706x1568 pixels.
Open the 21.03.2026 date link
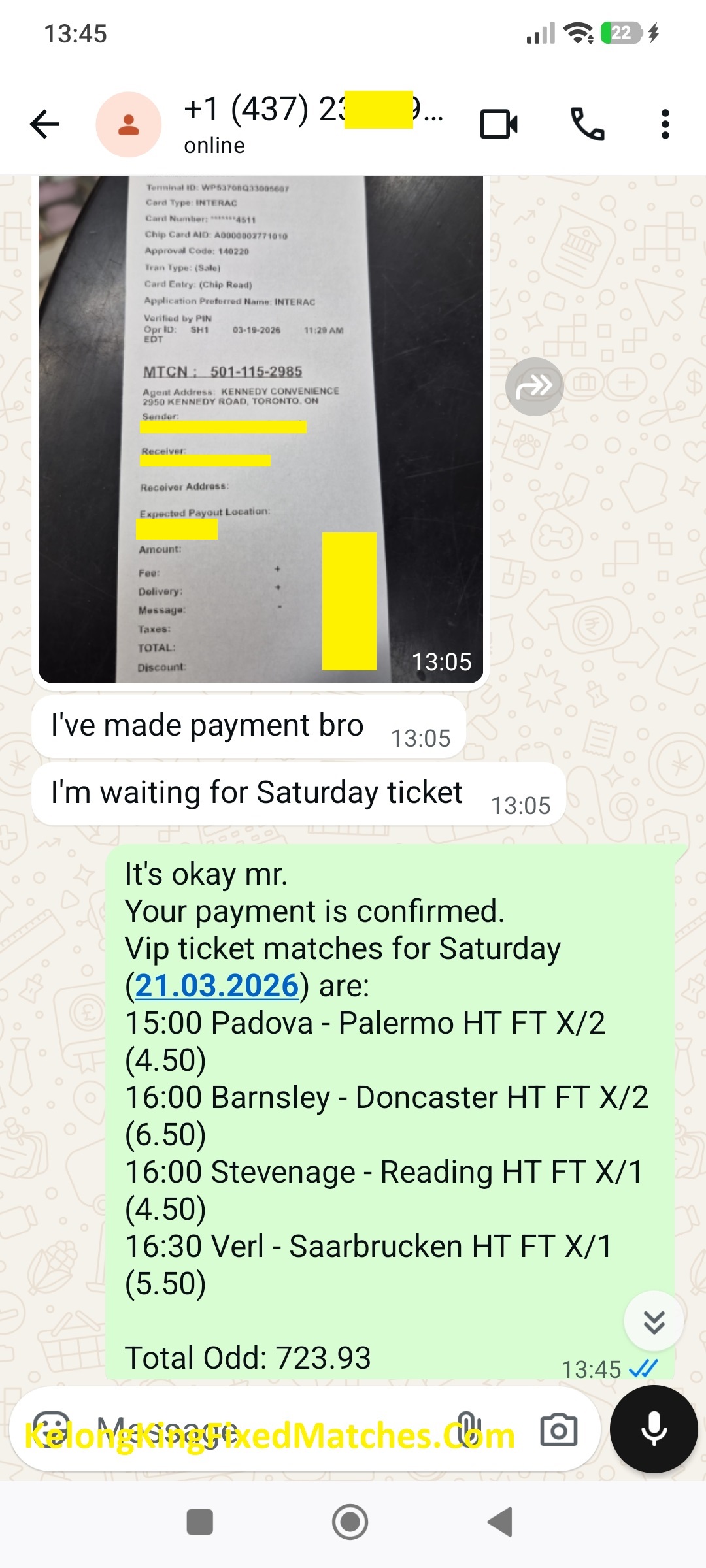(216, 985)
